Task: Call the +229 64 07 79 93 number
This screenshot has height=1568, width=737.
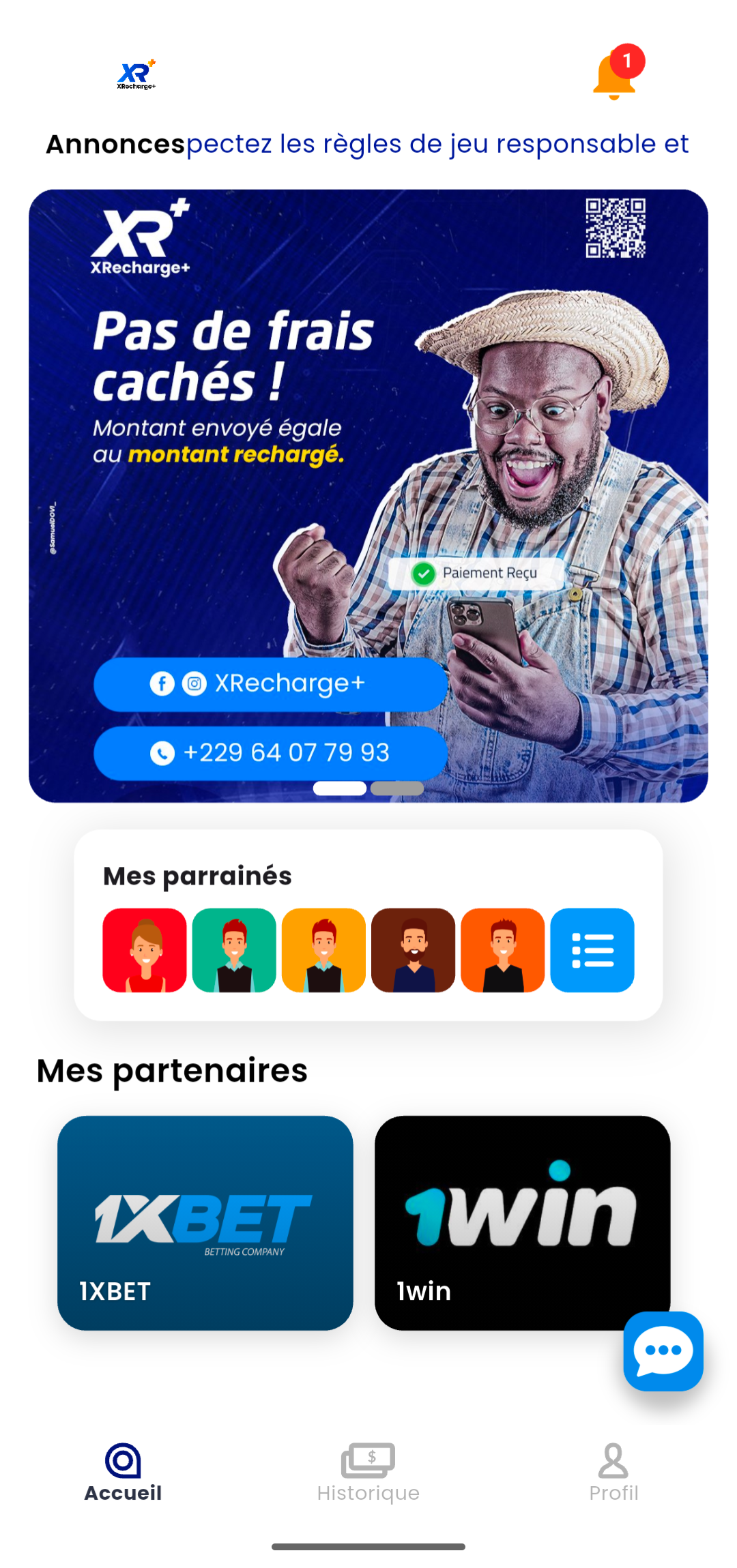Action: pos(270,753)
